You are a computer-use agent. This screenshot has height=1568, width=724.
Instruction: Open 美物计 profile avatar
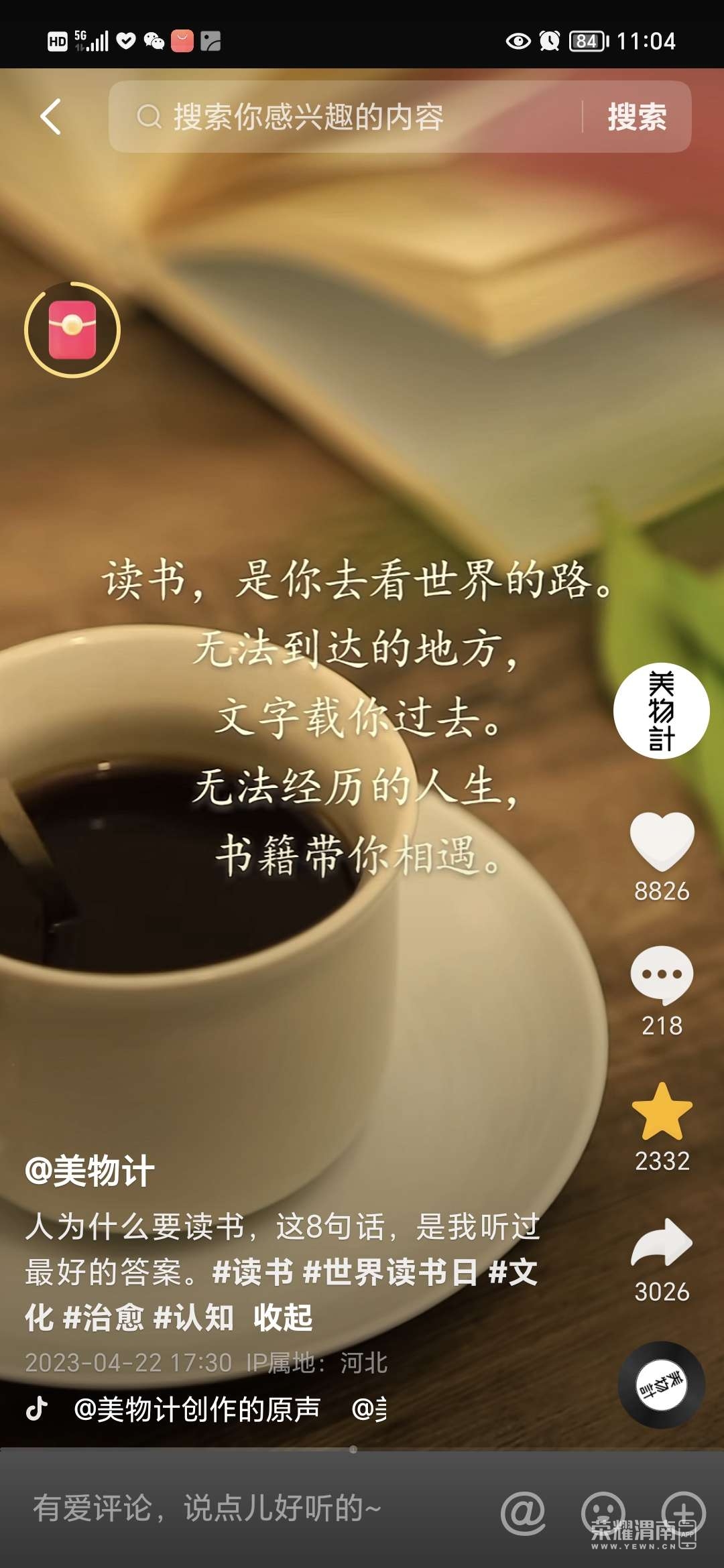661,710
